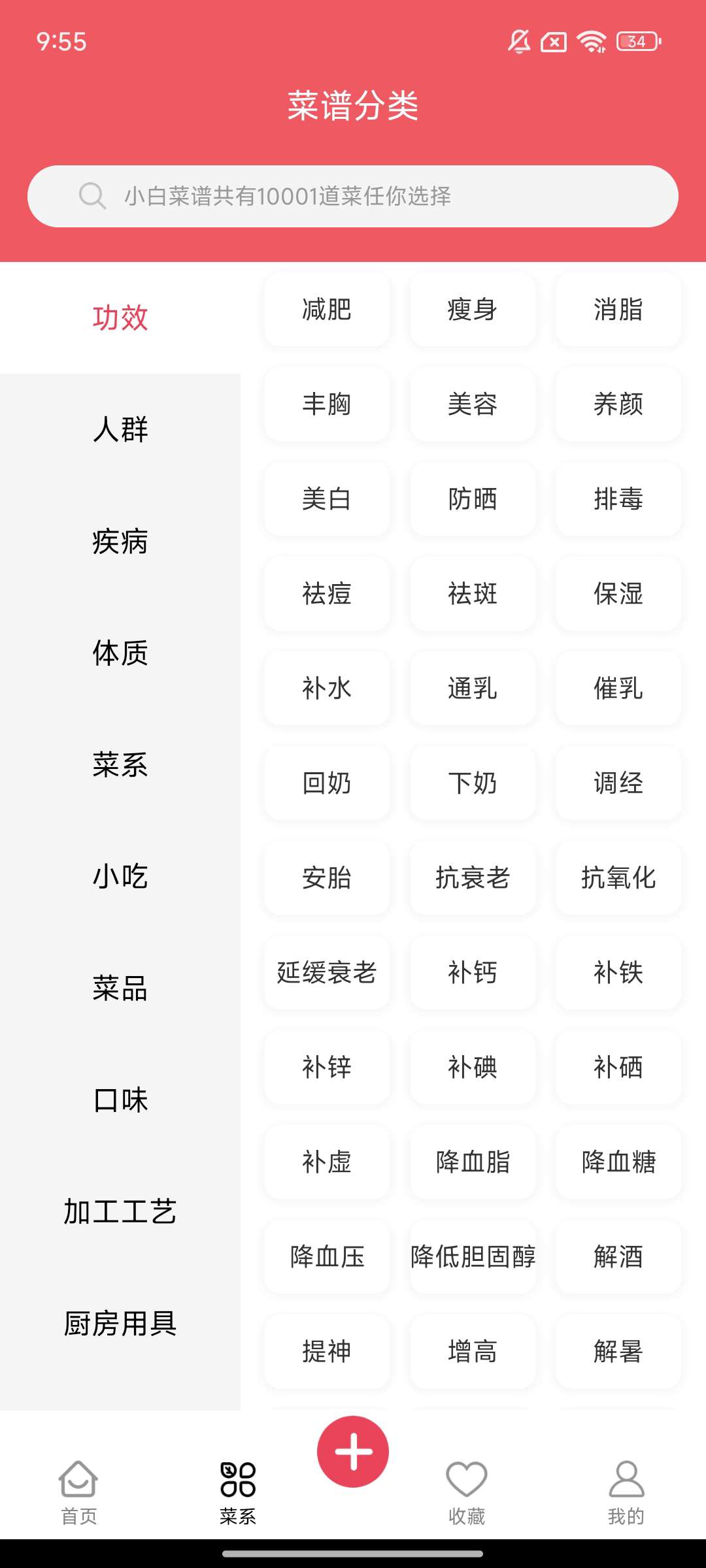The width and height of the screenshot is (706, 1568).
Task: Tap the 排毒 chip
Action: point(618,499)
